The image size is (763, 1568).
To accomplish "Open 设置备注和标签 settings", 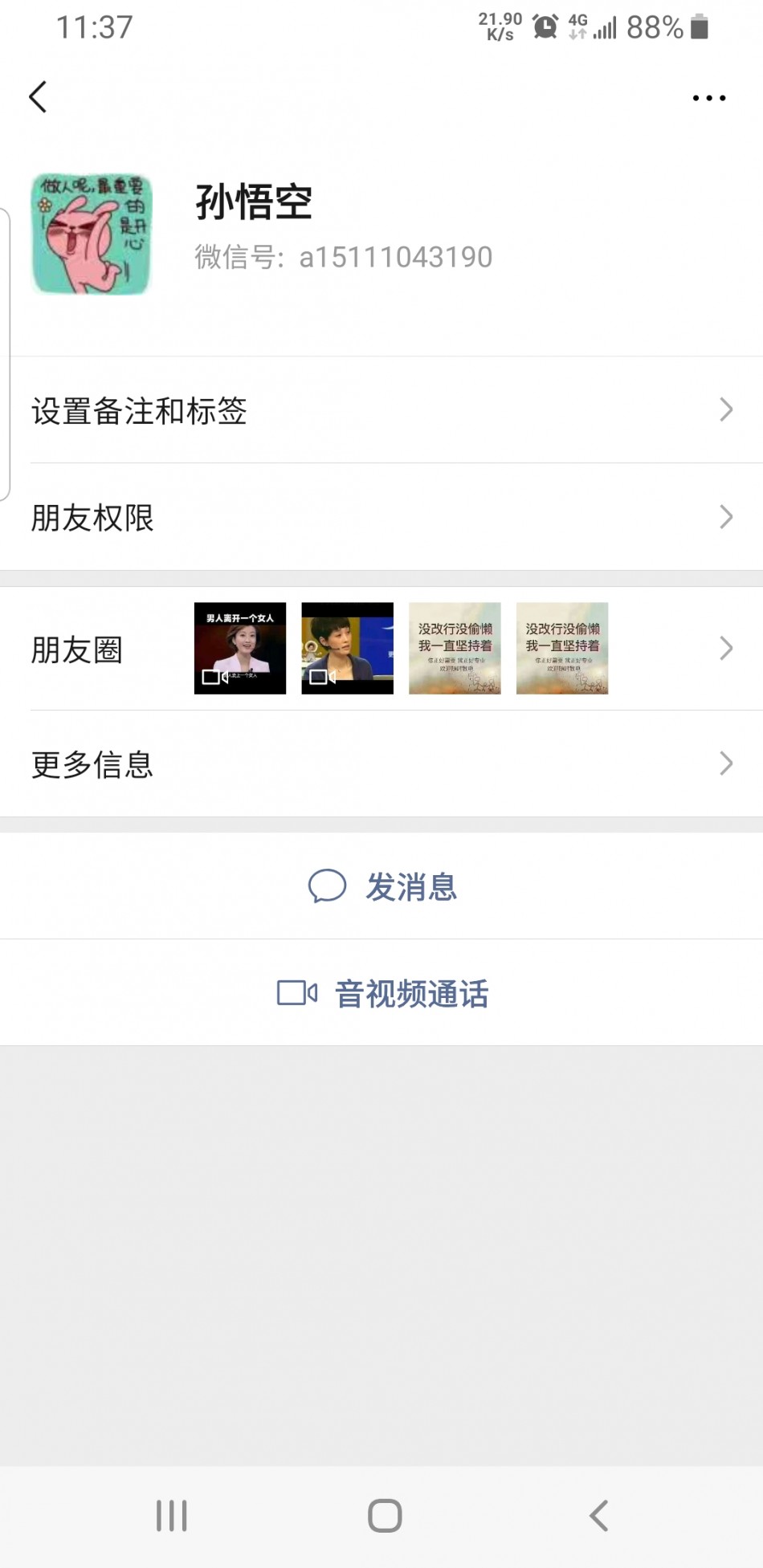I will point(381,410).
